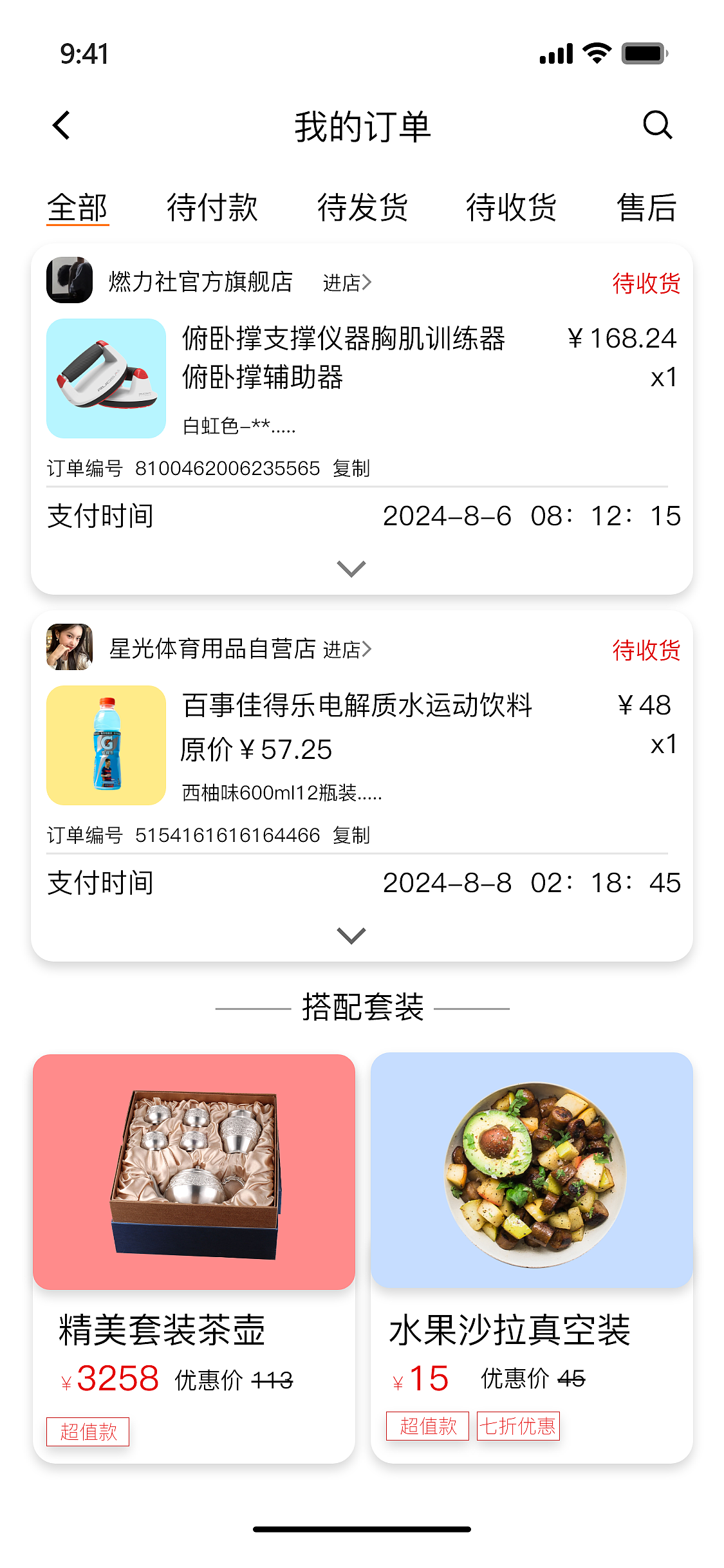Image resolution: width=724 pixels, height=1568 pixels.
Task: Switch to the 售后 tab
Action: (645, 207)
